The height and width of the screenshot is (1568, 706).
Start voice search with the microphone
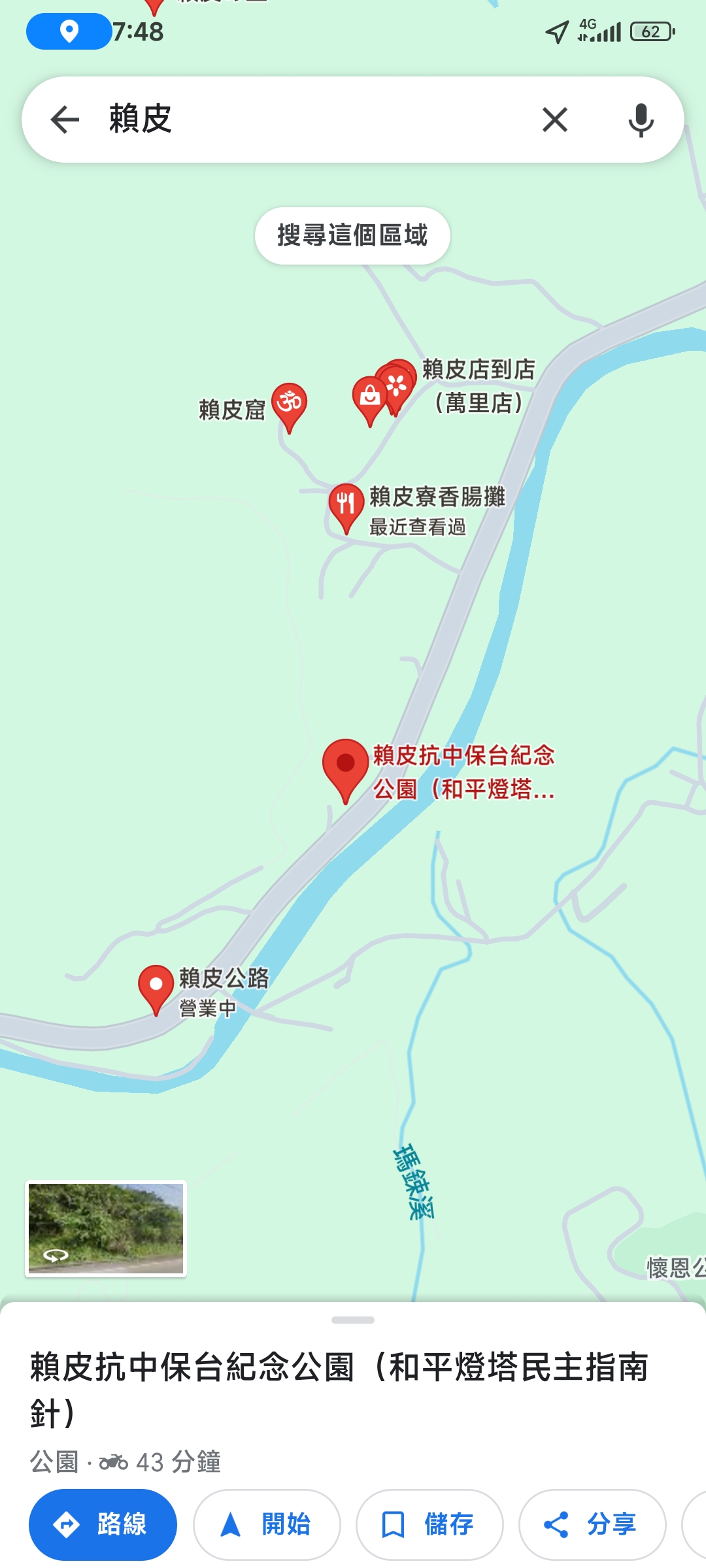click(641, 120)
